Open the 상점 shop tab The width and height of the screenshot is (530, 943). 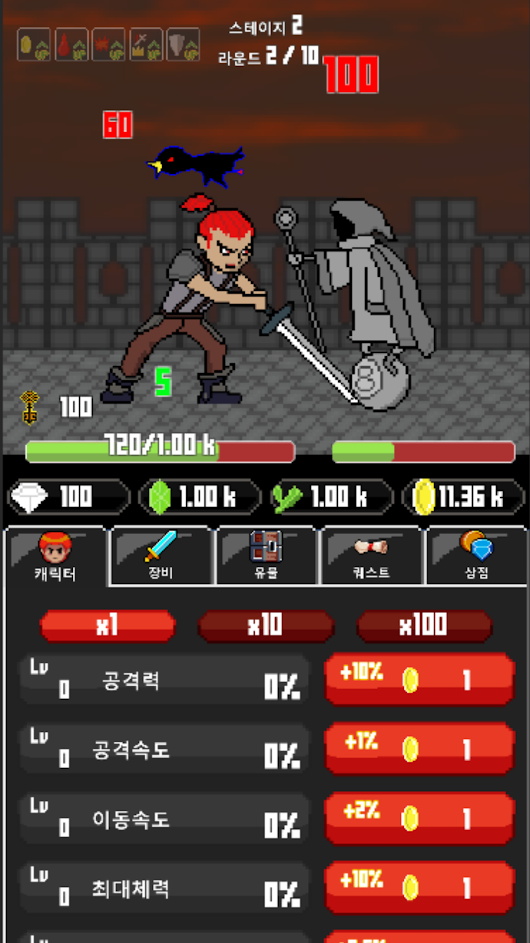[x=476, y=556]
